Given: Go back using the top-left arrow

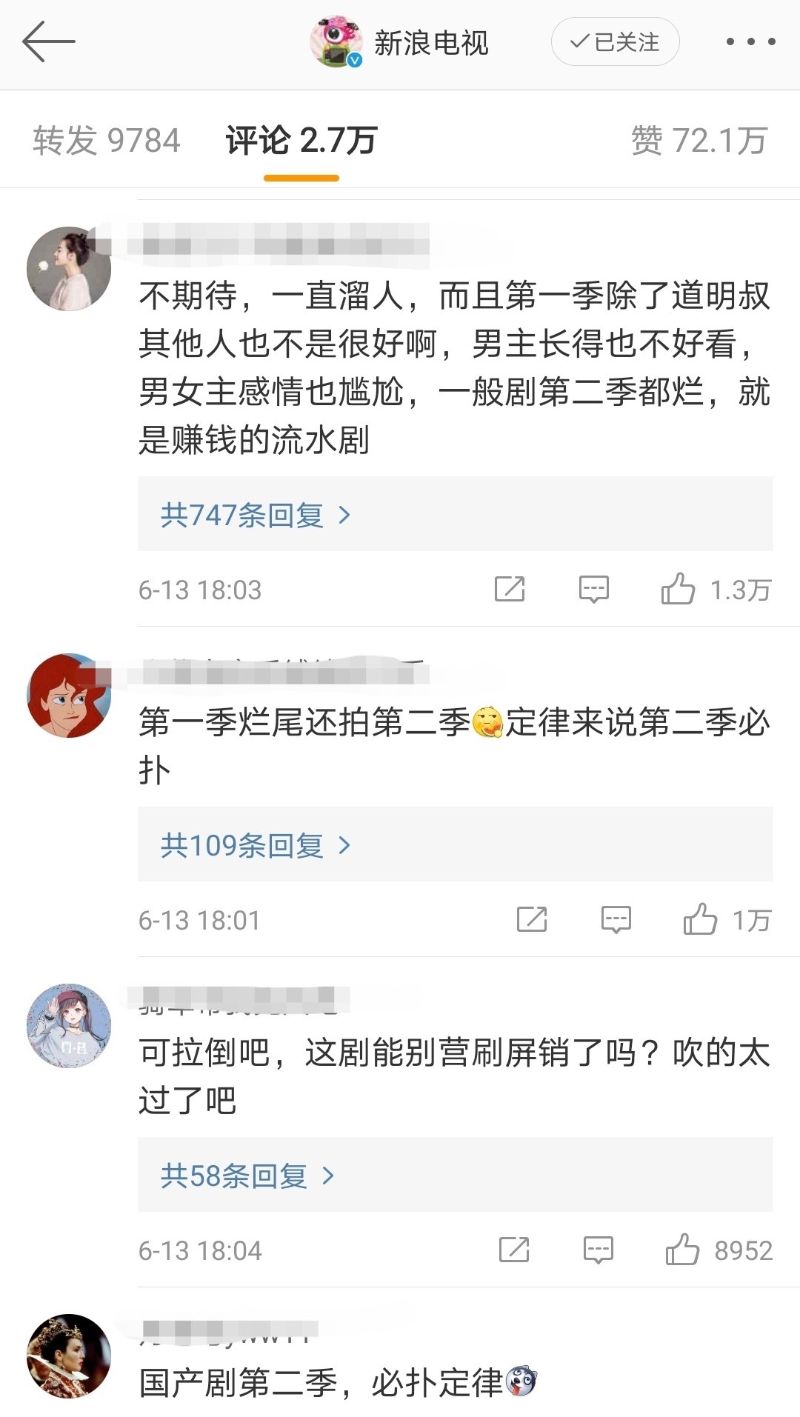Looking at the screenshot, I should tap(48, 42).
